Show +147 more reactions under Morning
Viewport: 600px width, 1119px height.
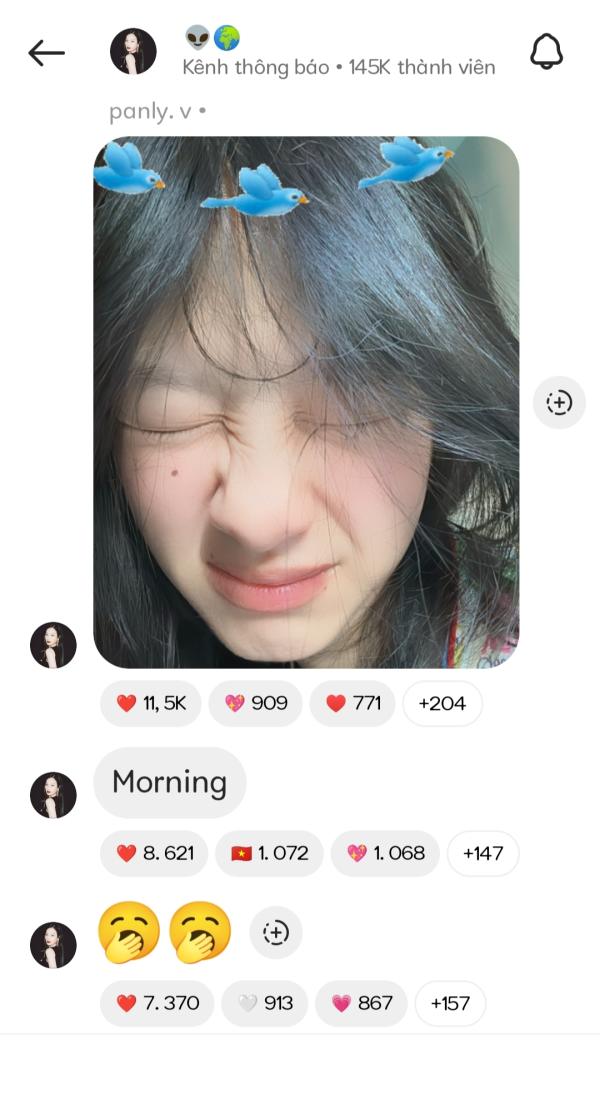click(x=483, y=853)
